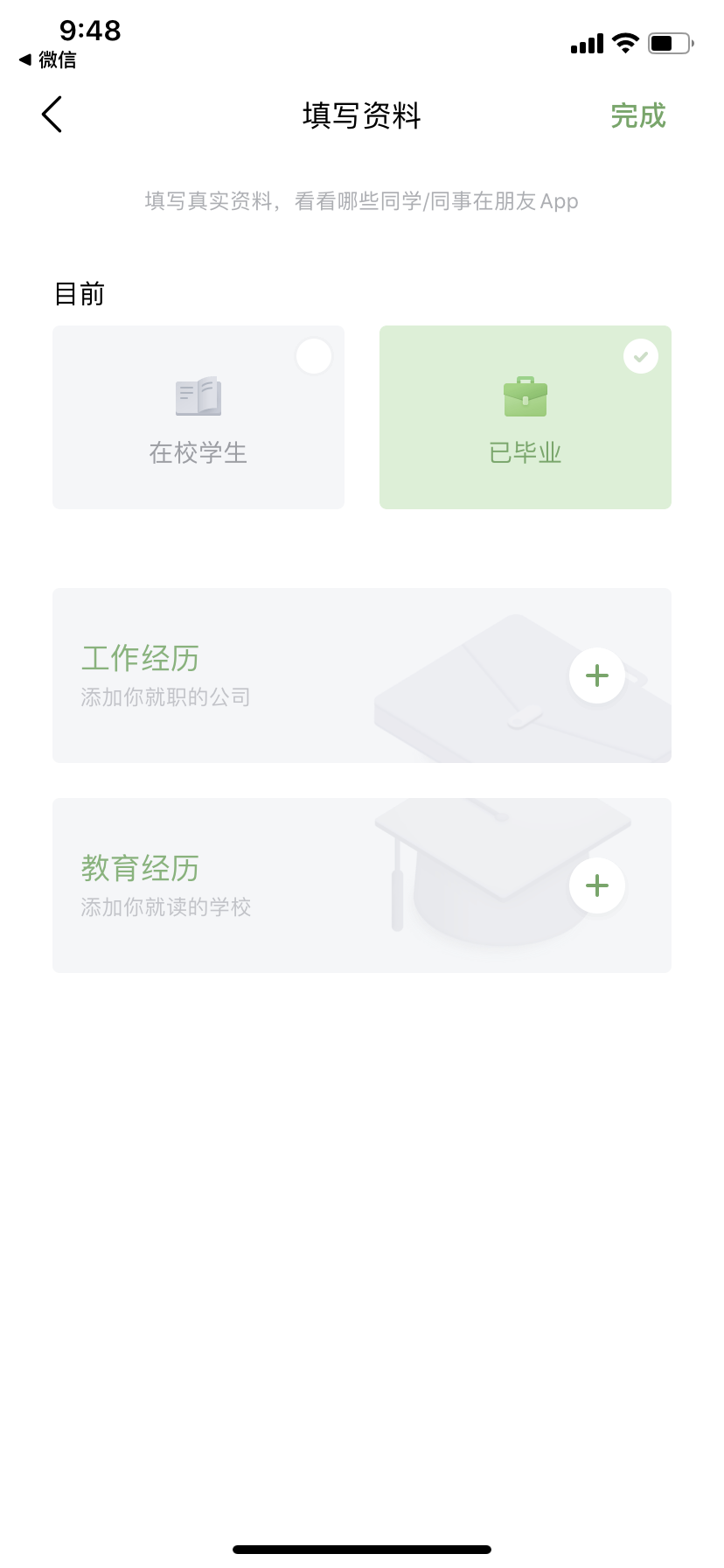Go back from 填写资料 page
Viewport: 724px width, 1568px height.
52,115
